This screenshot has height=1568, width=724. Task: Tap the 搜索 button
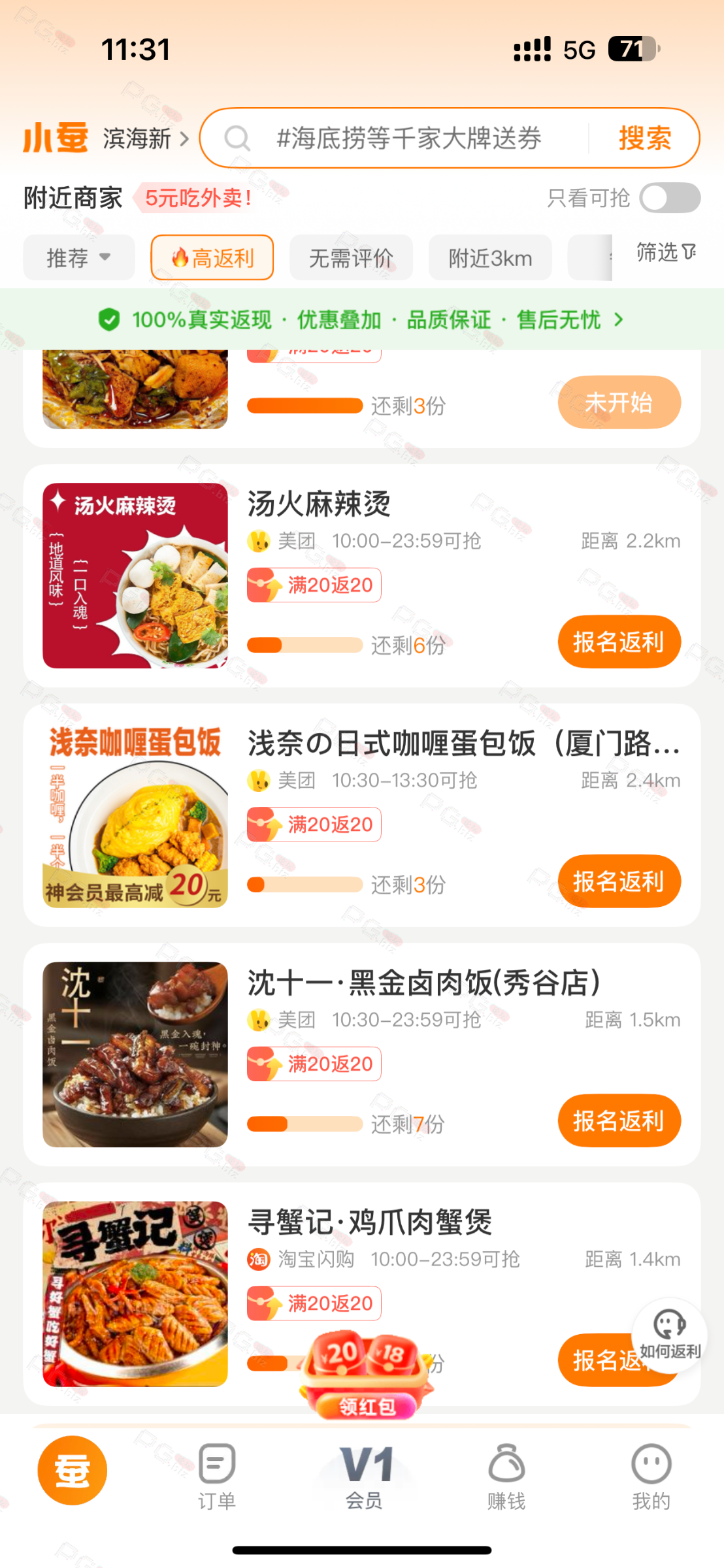tap(644, 139)
